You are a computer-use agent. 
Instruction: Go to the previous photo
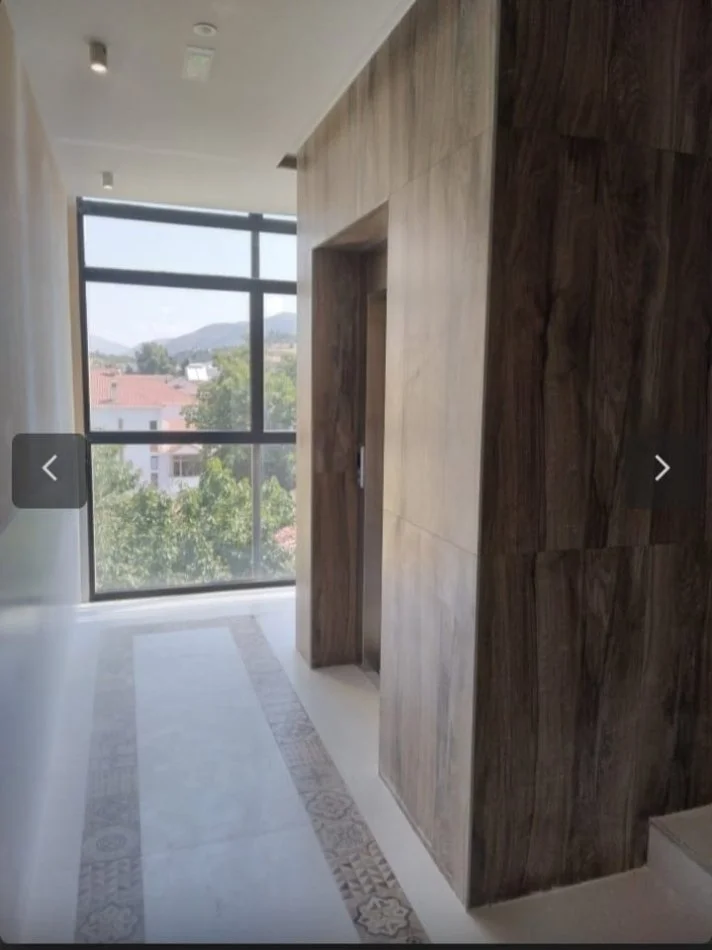(49, 470)
